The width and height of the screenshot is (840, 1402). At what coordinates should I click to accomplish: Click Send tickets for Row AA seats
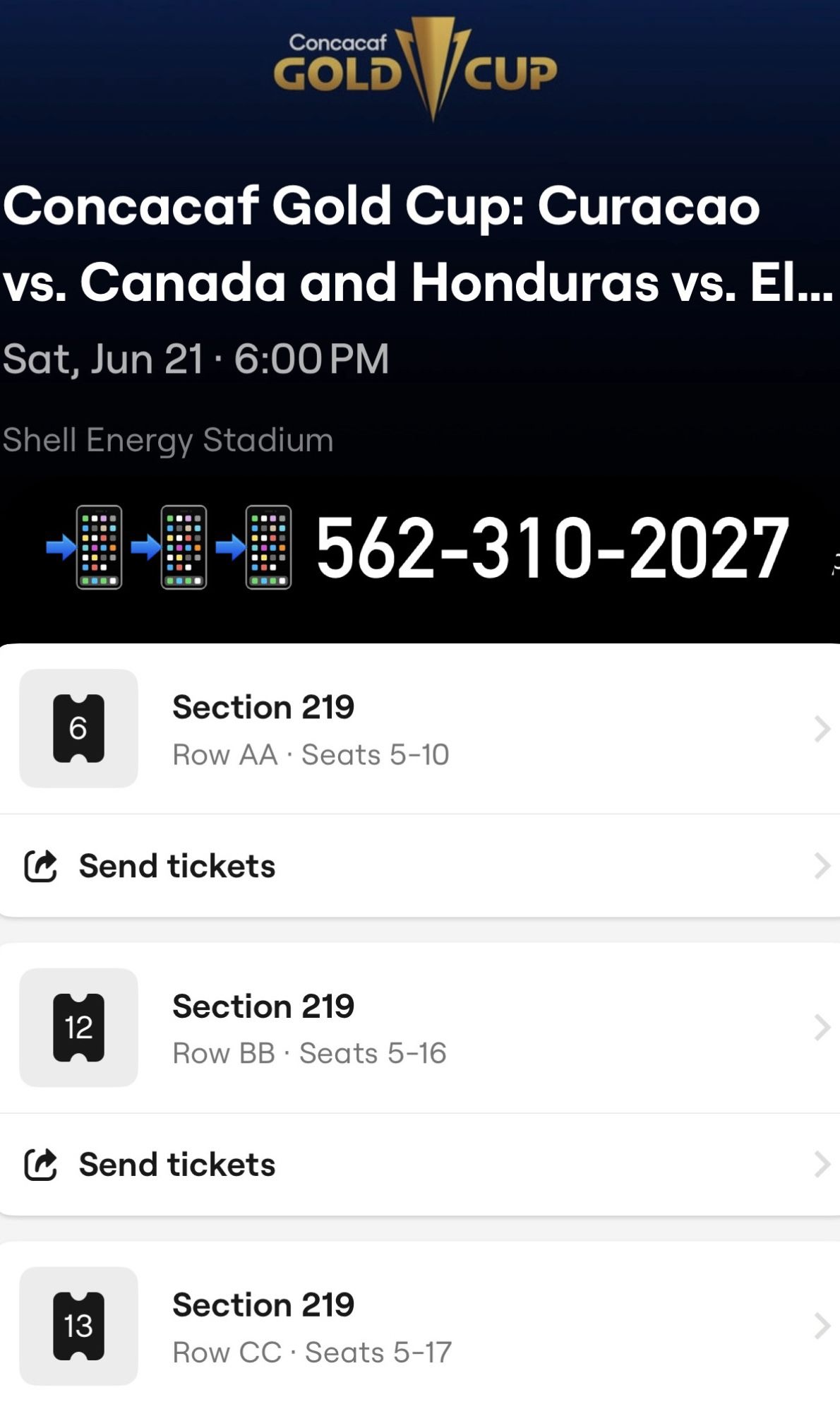coord(176,865)
